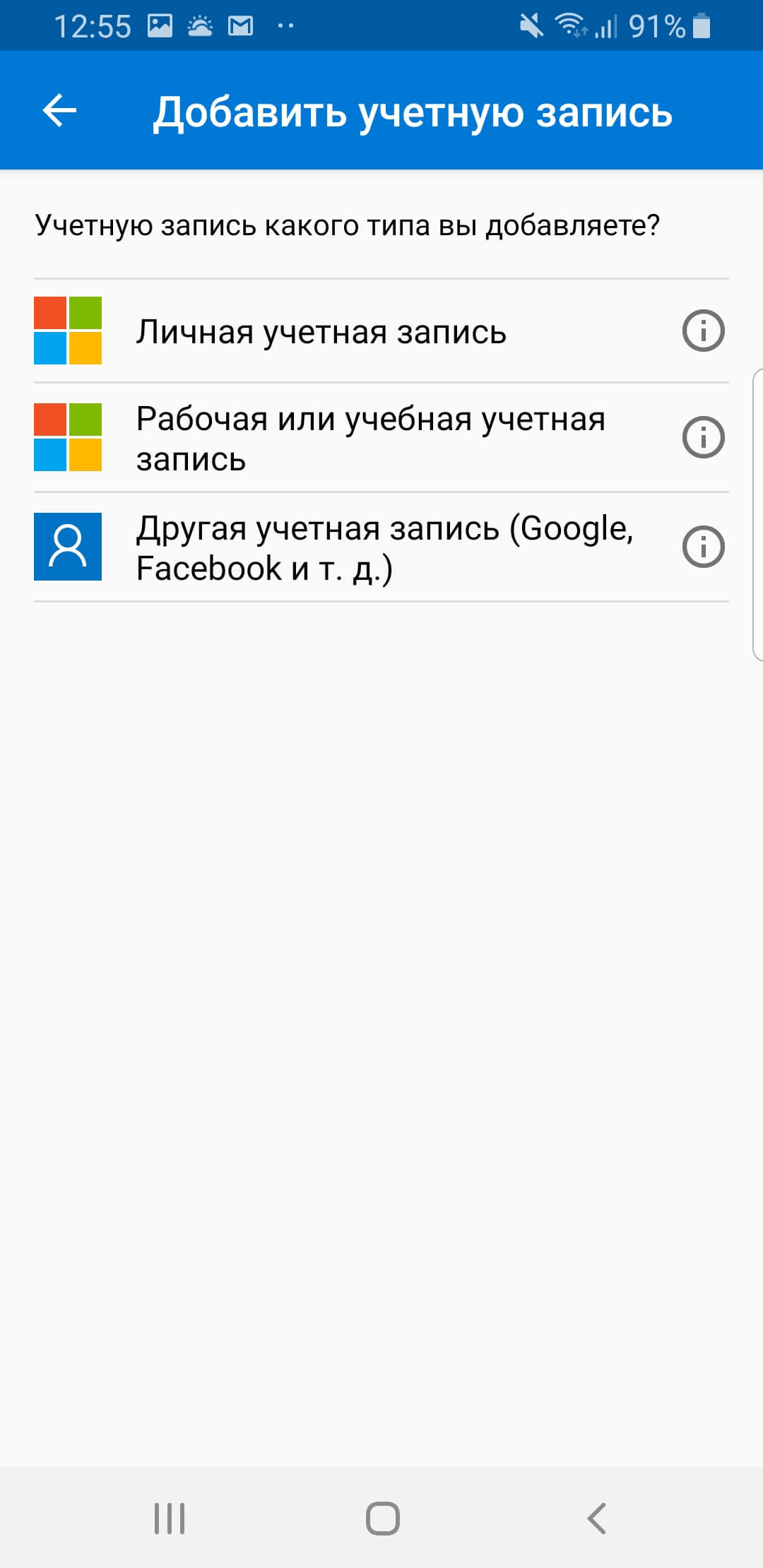
Task: Choose Рабочая или учебная учетная запись
Action: pyautogui.click(x=370, y=438)
